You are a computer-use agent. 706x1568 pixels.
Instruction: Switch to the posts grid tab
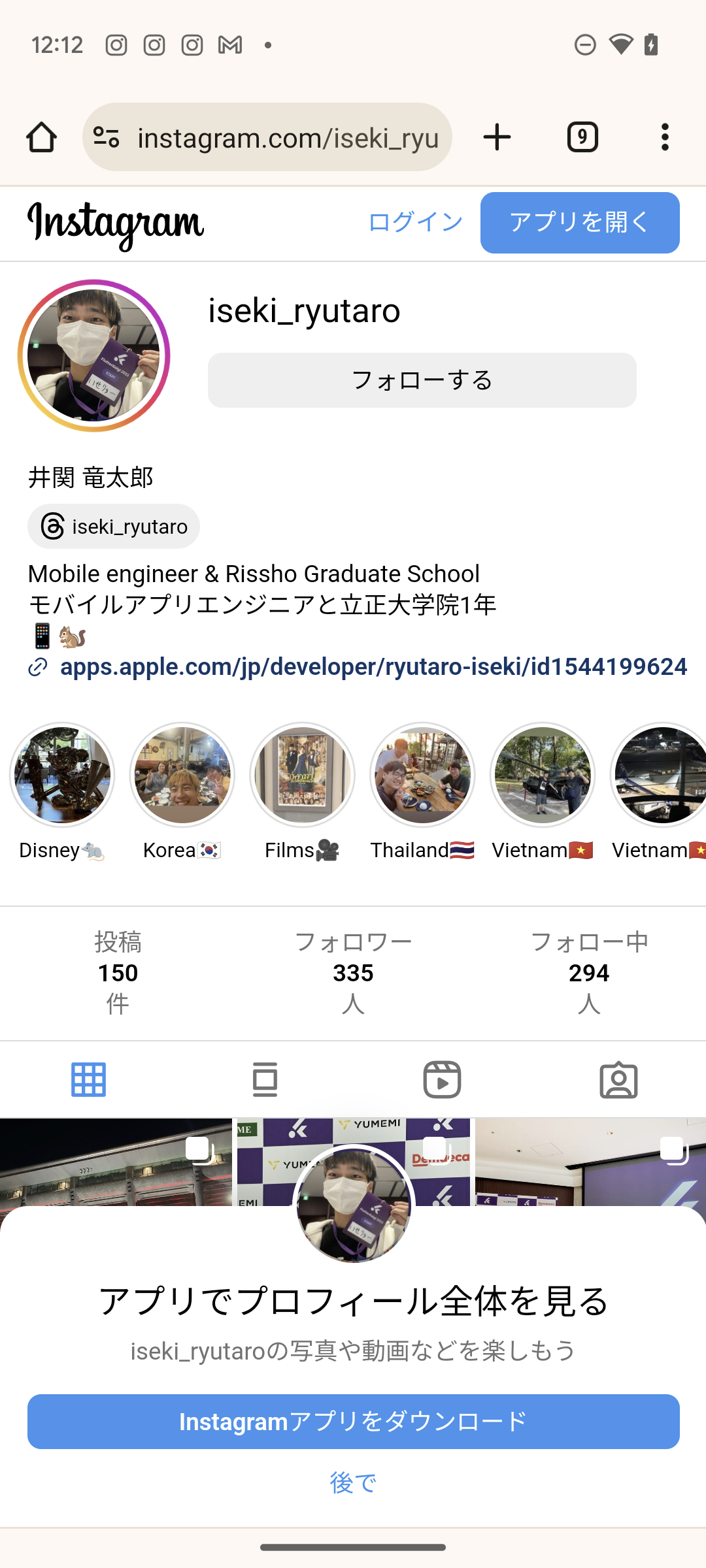tap(88, 1079)
